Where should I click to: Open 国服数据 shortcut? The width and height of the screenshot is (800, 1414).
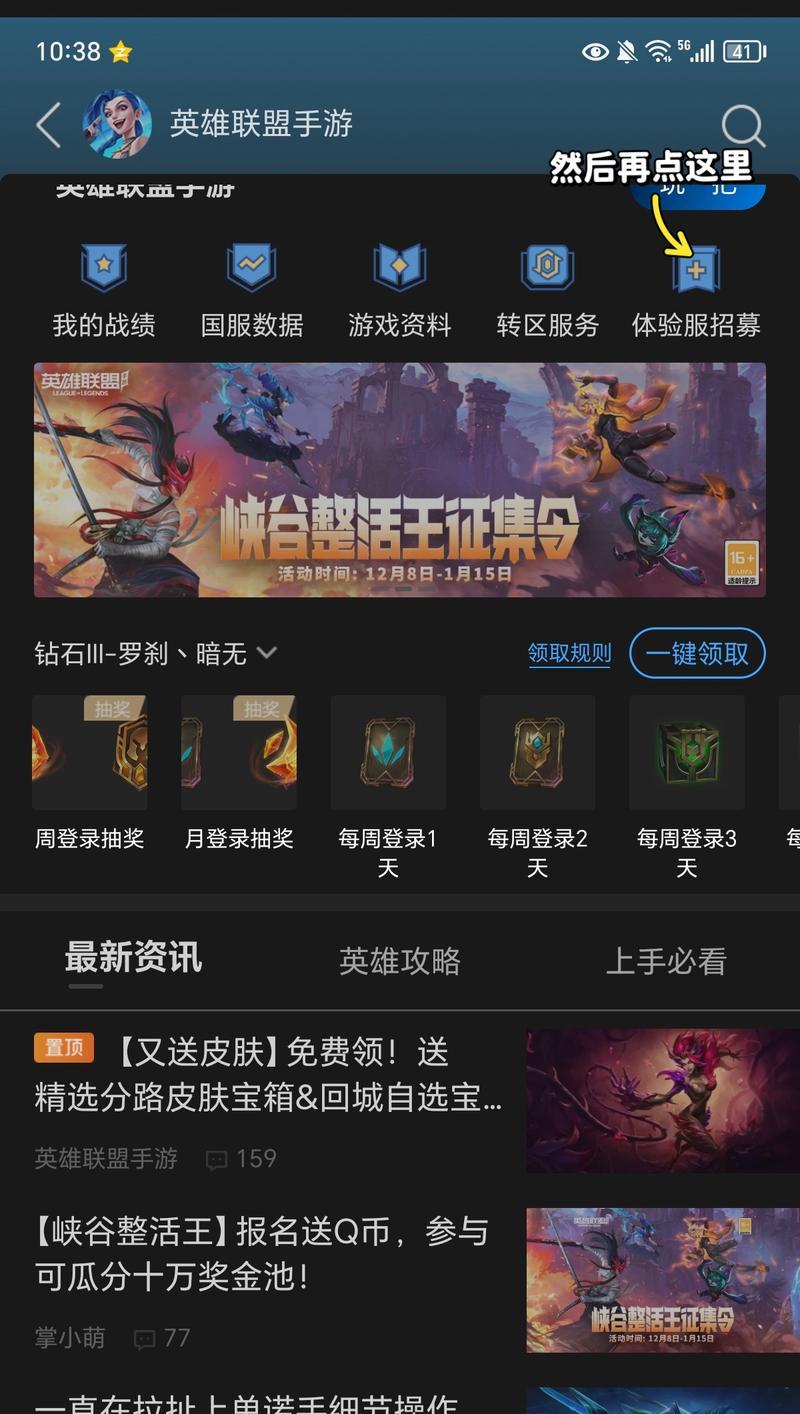tap(251, 290)
